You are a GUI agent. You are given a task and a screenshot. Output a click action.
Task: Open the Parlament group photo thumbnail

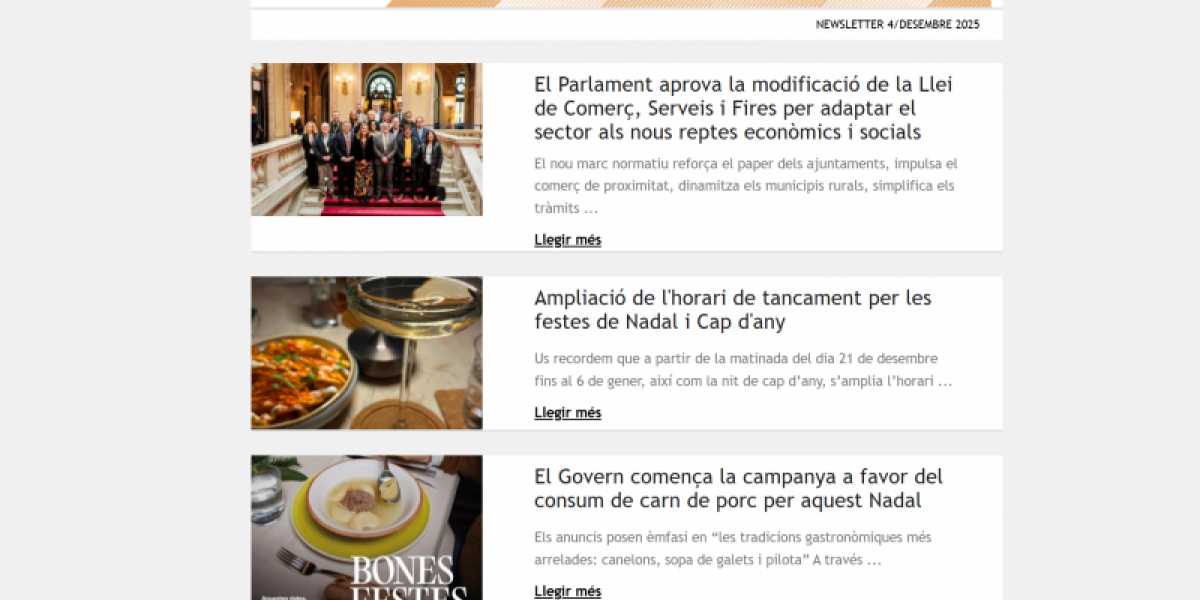(x=366, y=140)
